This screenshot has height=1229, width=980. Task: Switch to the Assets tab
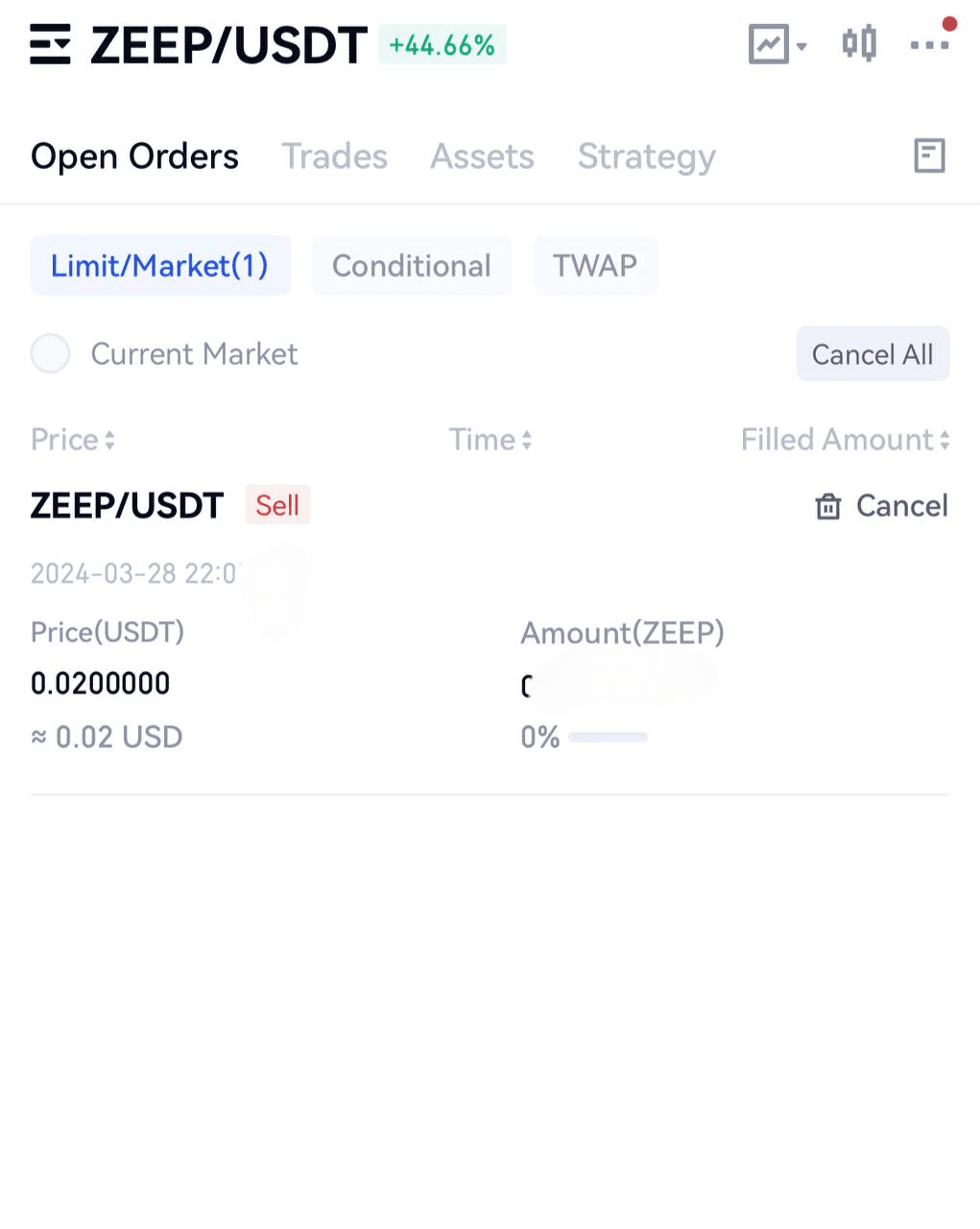tap(482, 157)
